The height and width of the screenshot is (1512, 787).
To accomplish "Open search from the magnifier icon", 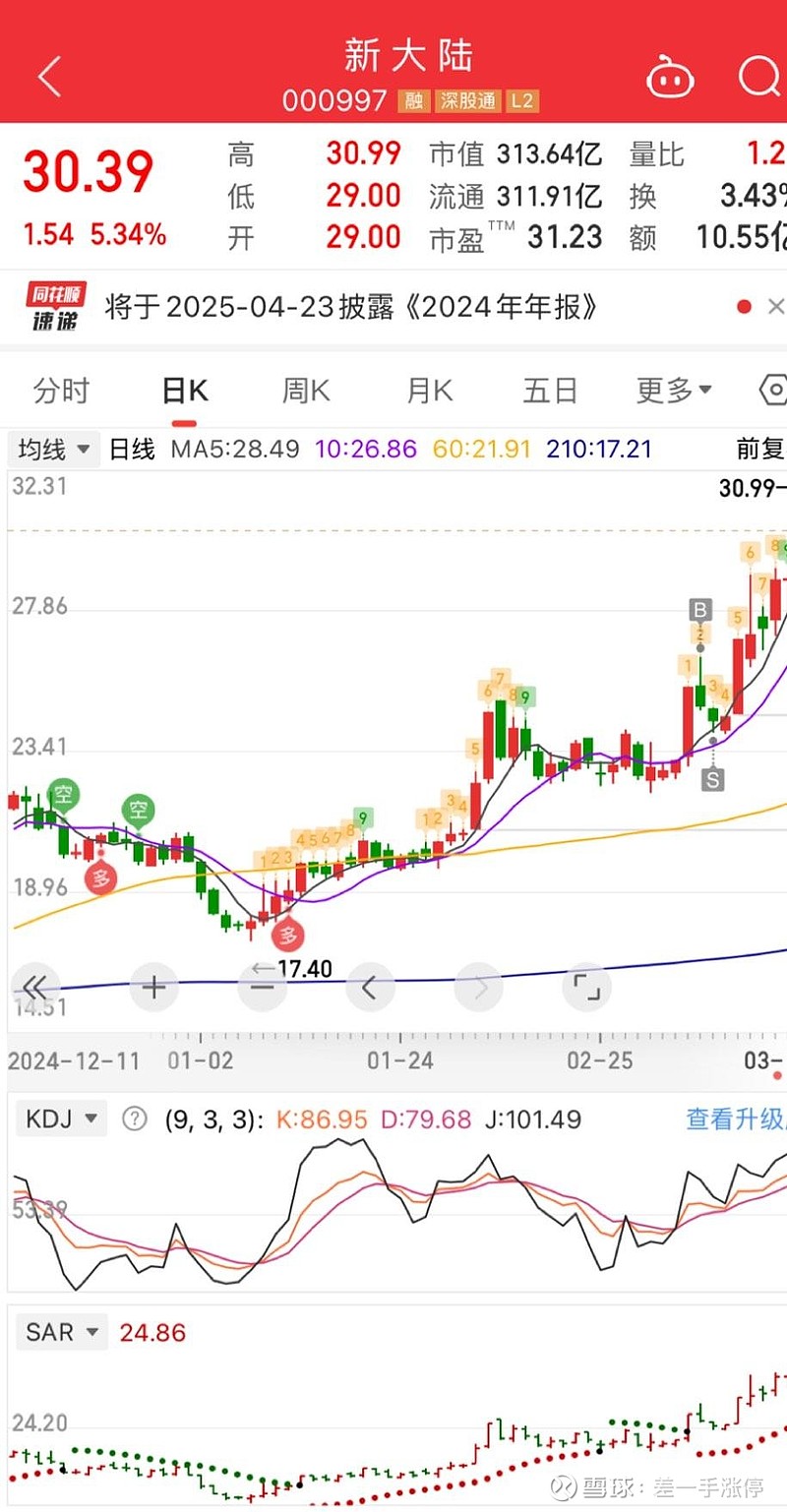I will click(x=759, y=76).
